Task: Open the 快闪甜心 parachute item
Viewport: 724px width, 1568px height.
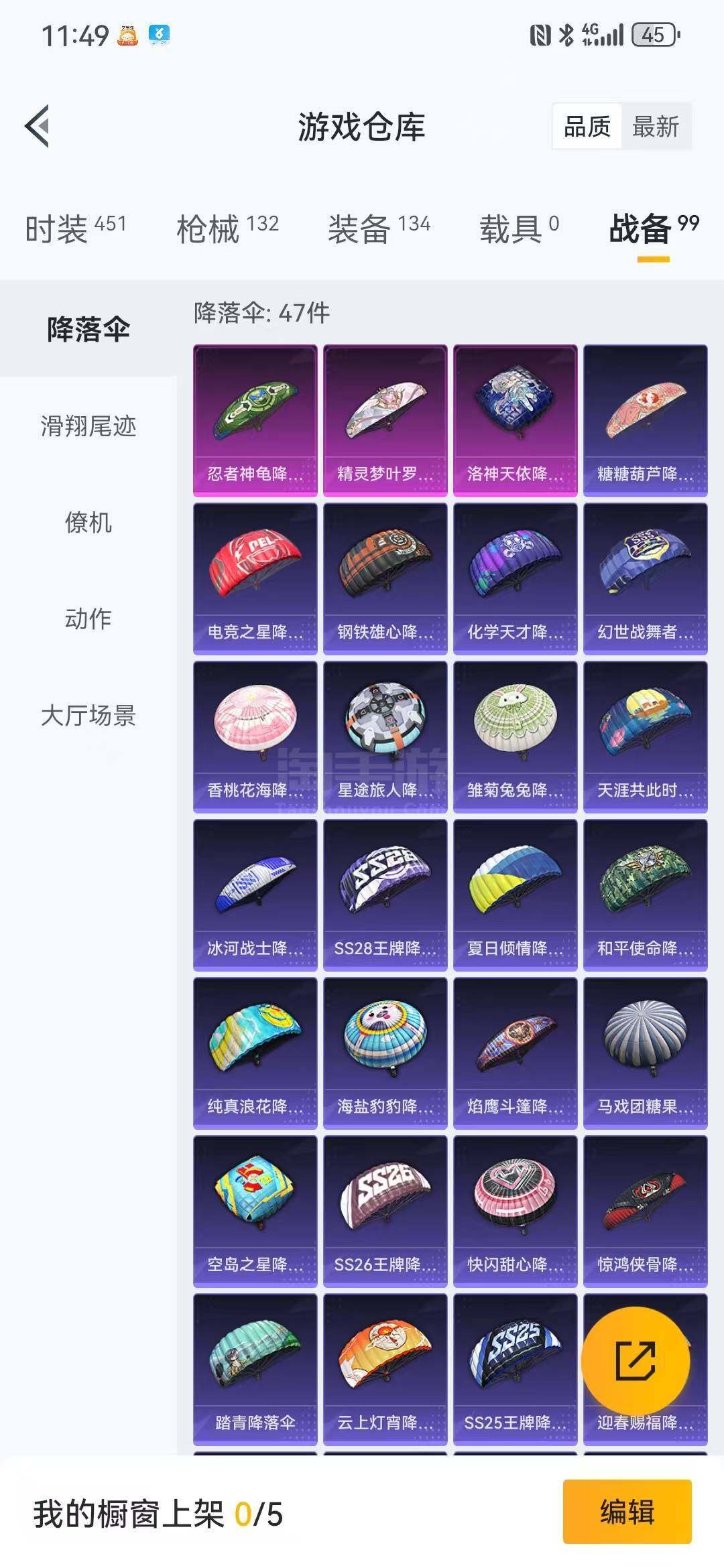Action: [x=516, y=1212]
